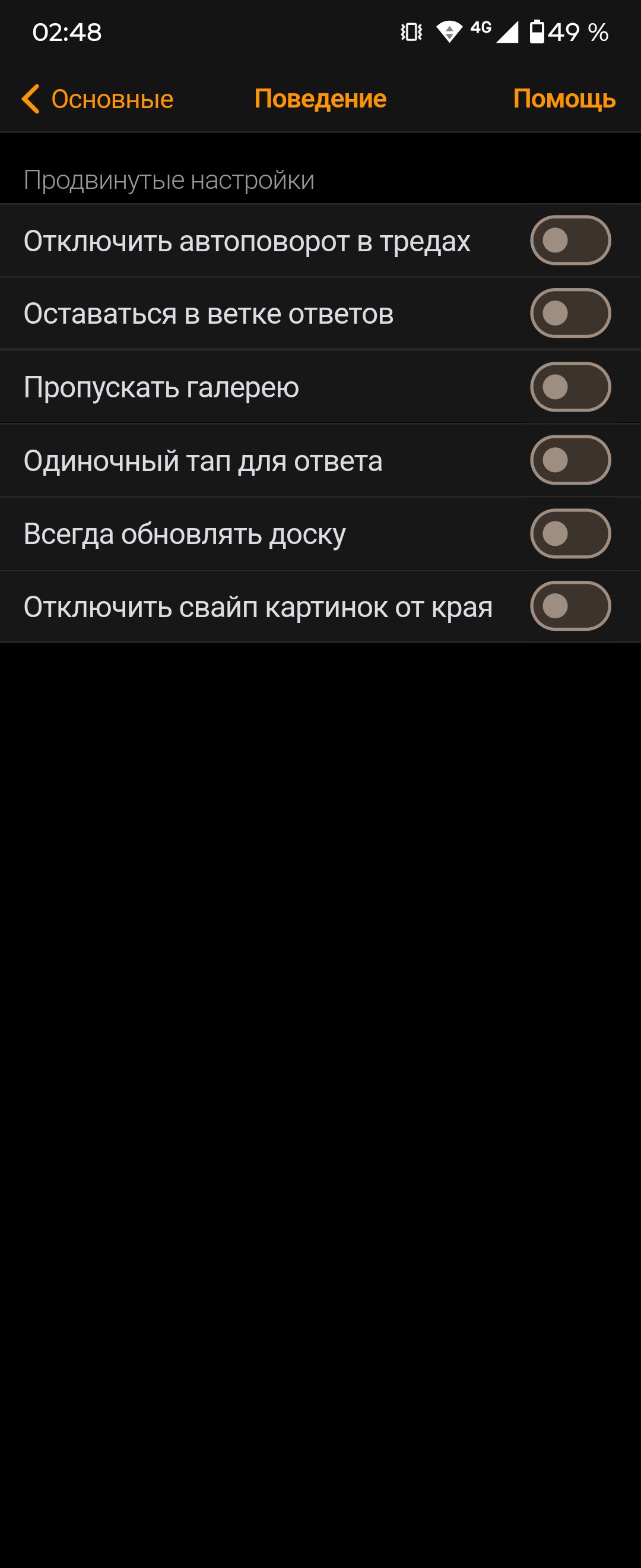This screenshot has width=641, height=1568.
Task: Switch on Всегда обновлять доску
Action: [570, 534]
